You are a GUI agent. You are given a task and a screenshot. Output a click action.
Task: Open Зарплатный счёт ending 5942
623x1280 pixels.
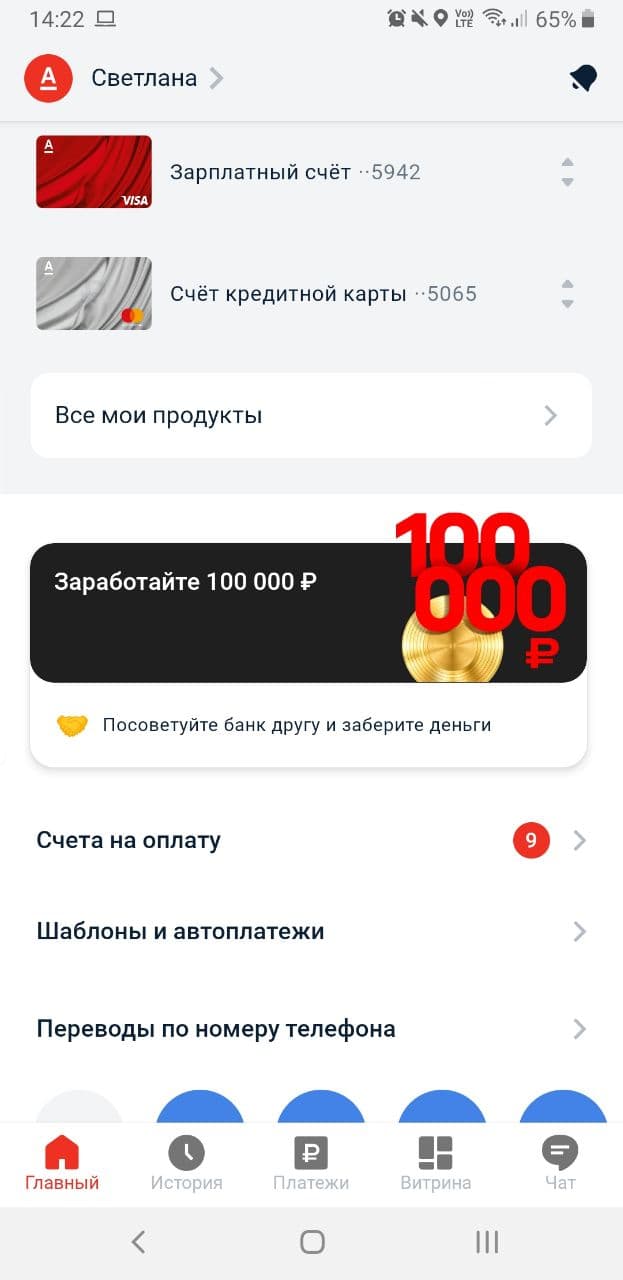pyautogui.click(x=295, y=172)
